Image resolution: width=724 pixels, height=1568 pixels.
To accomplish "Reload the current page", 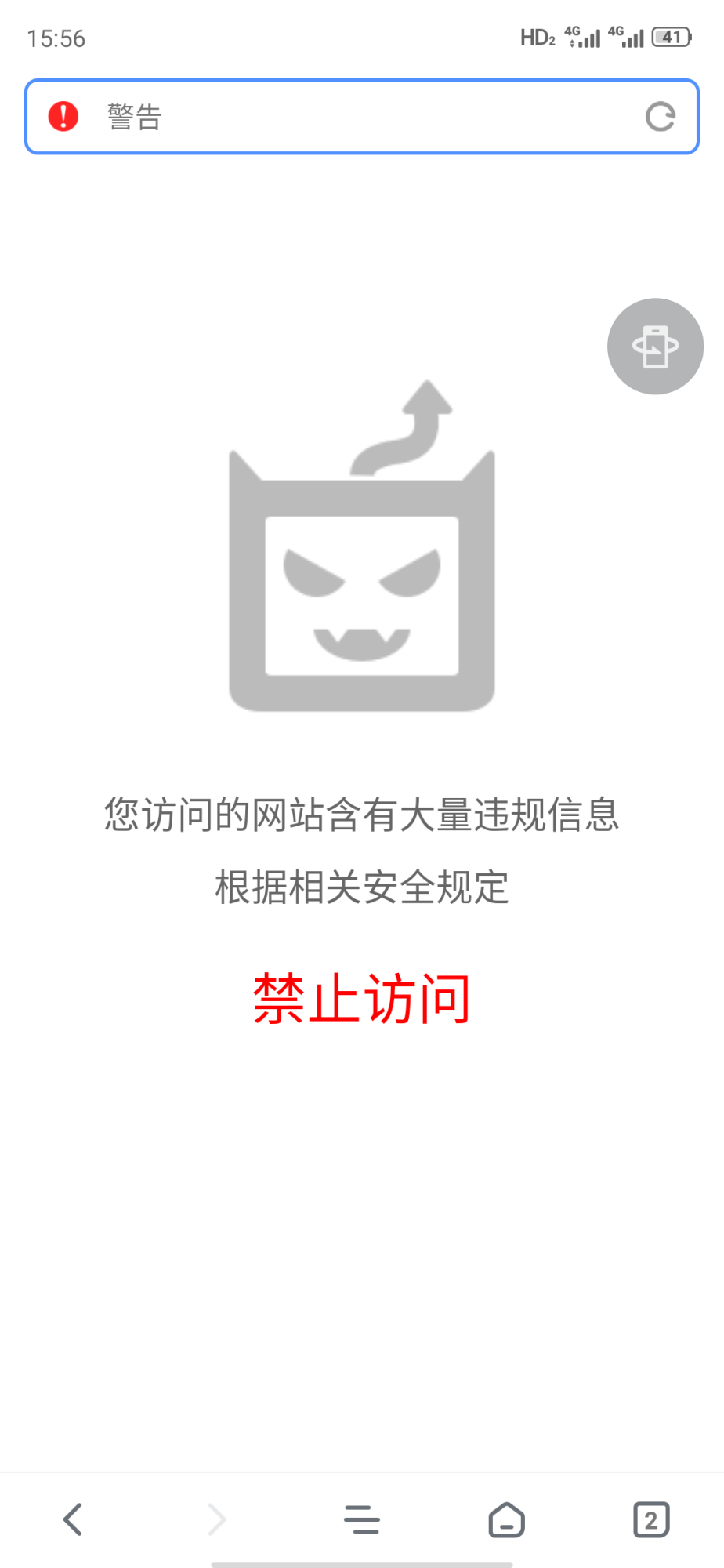I will pos(661,117).
